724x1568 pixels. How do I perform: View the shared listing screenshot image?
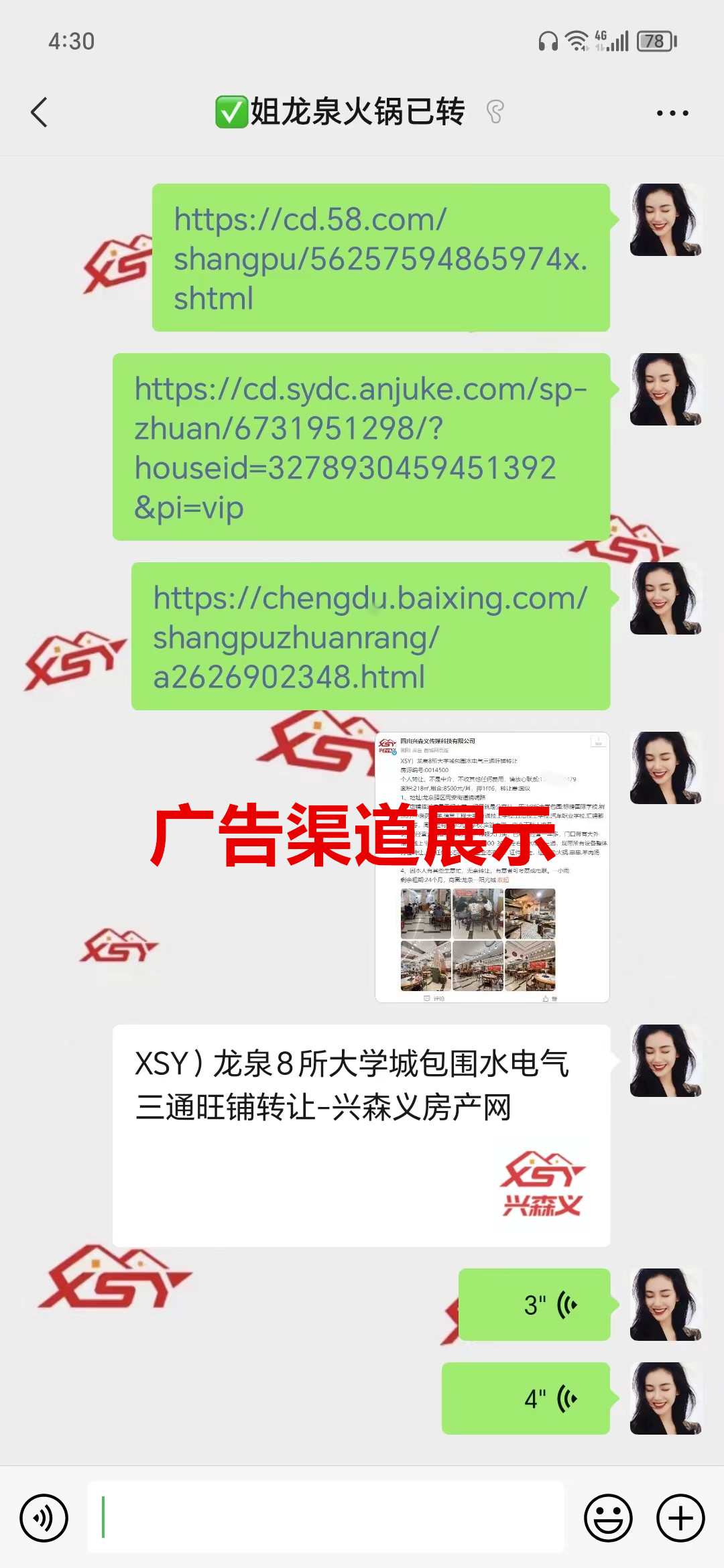(x=492, y=867)
